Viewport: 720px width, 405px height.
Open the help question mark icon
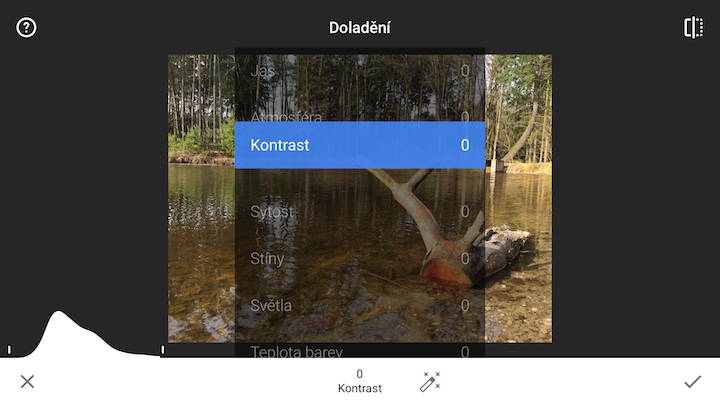click(x=27, y=28)
